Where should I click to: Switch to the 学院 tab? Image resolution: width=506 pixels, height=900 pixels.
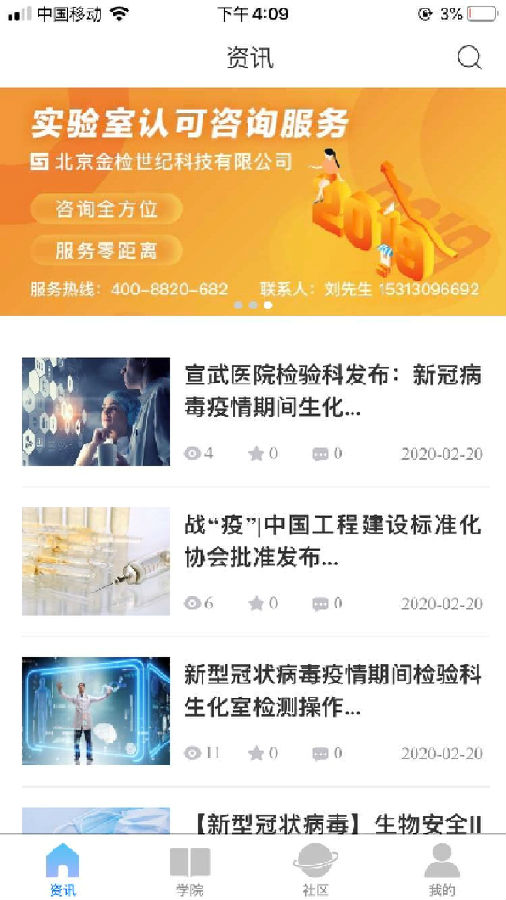(190, 869)
